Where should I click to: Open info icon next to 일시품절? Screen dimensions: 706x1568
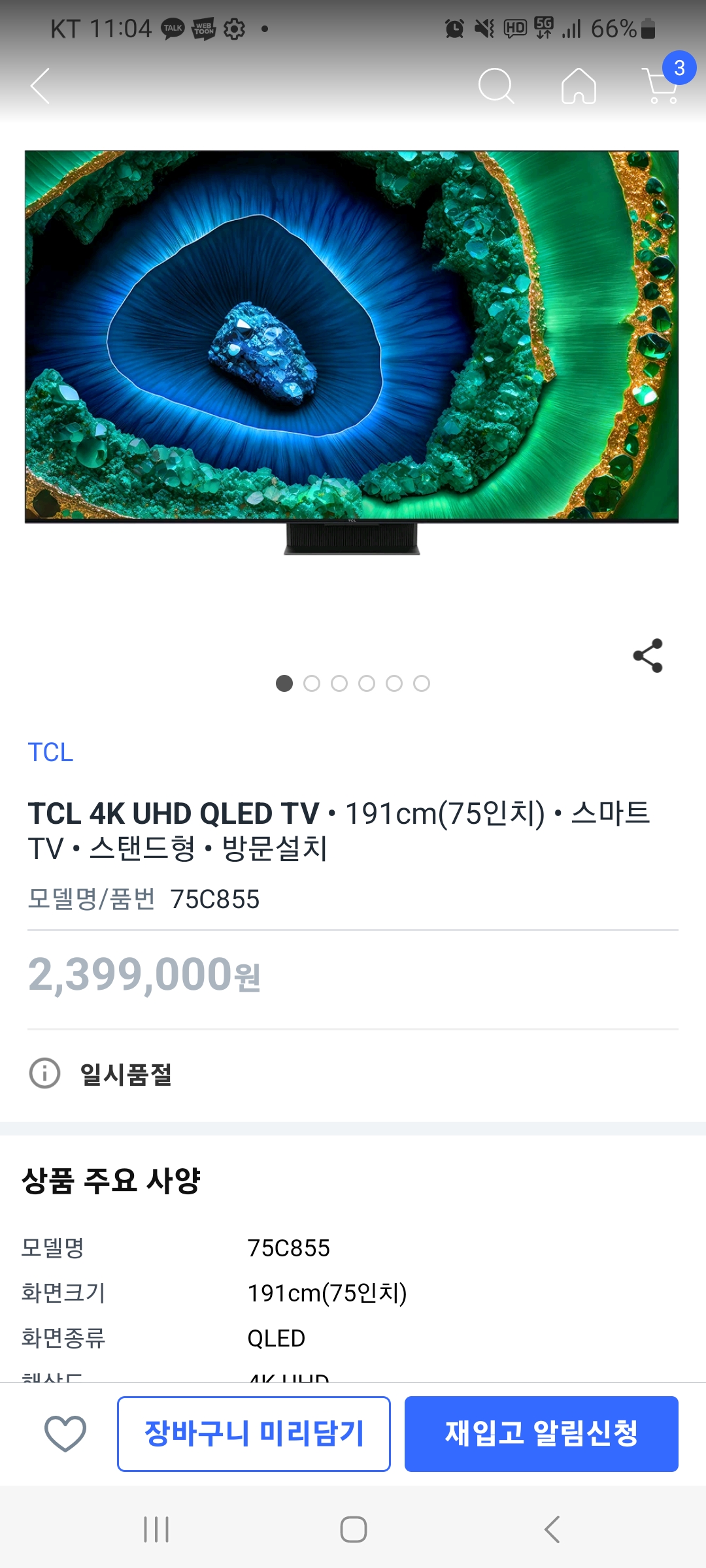(45, 1073)
